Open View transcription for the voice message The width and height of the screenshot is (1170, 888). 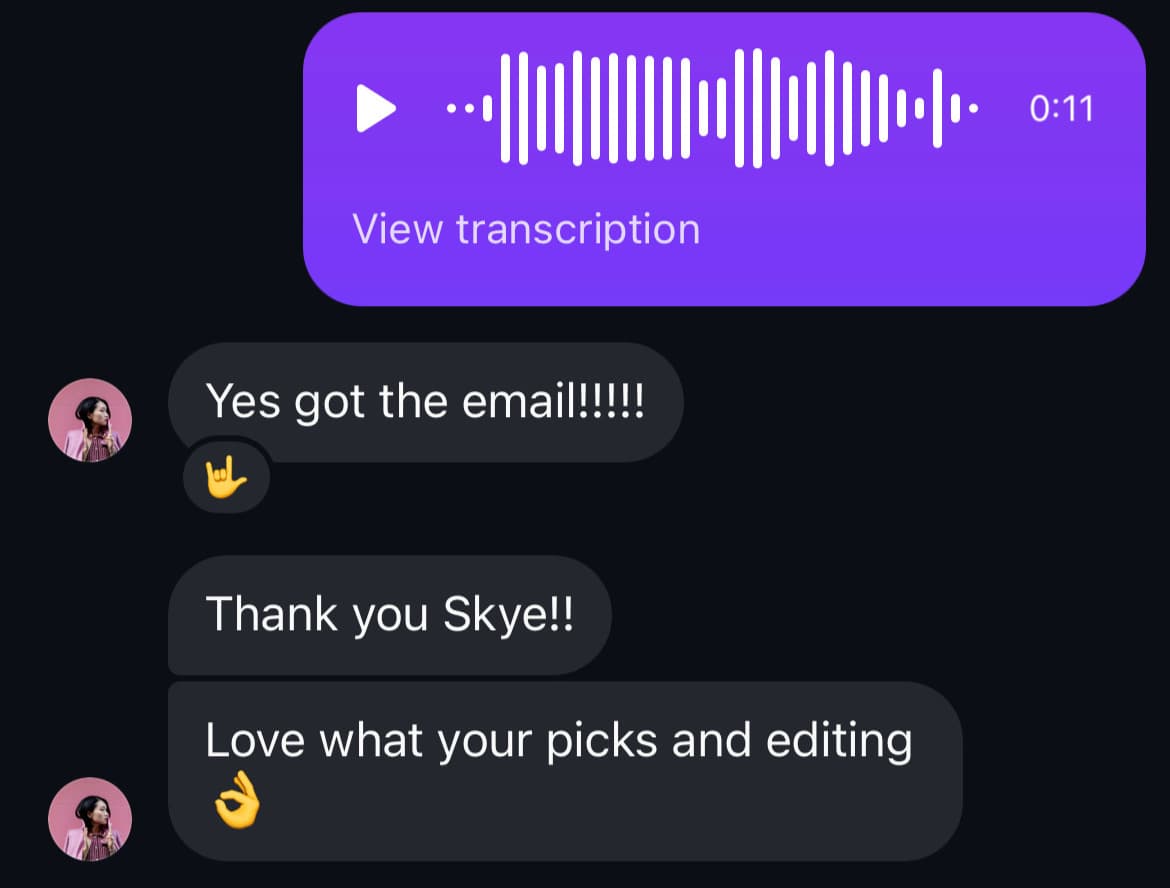(526, 229)
